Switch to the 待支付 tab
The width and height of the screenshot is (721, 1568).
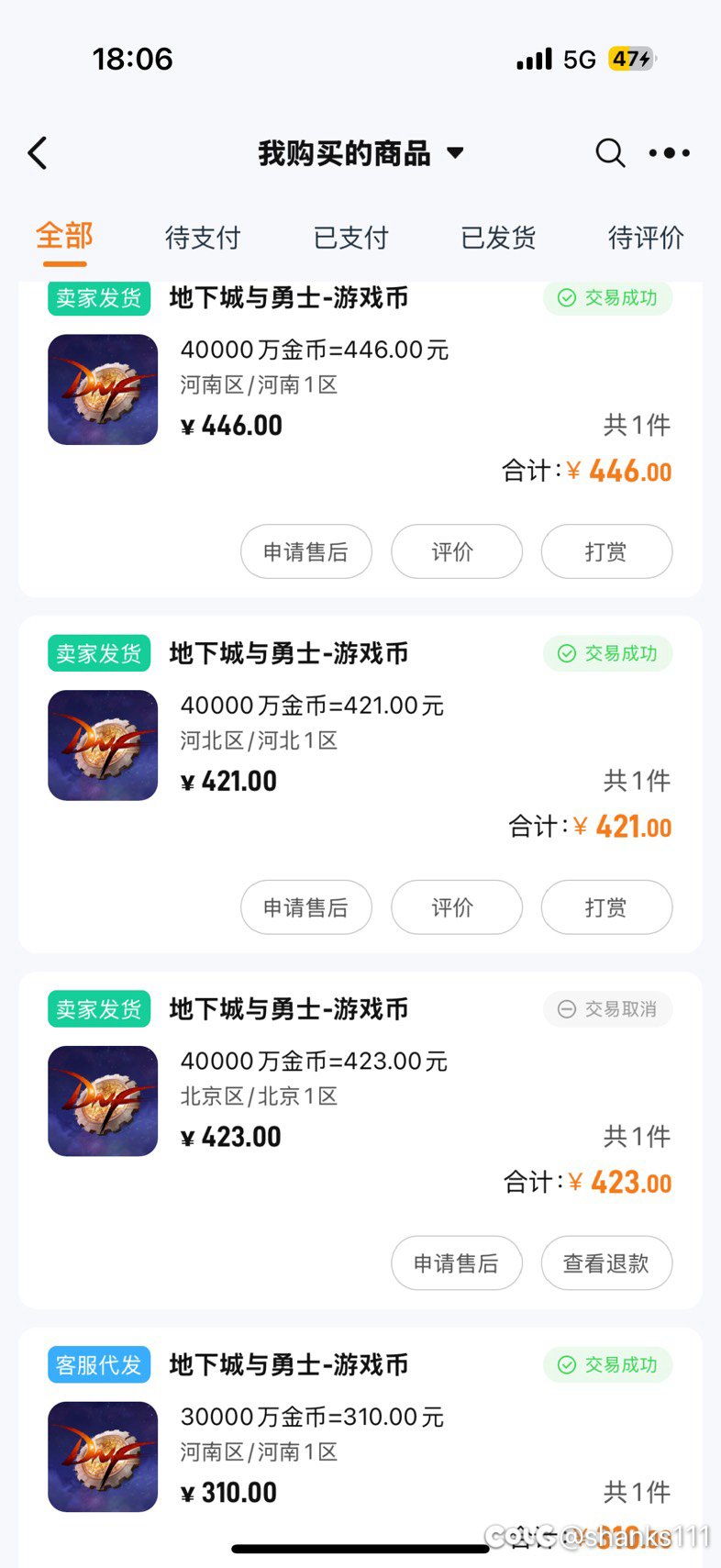(203, 238)
